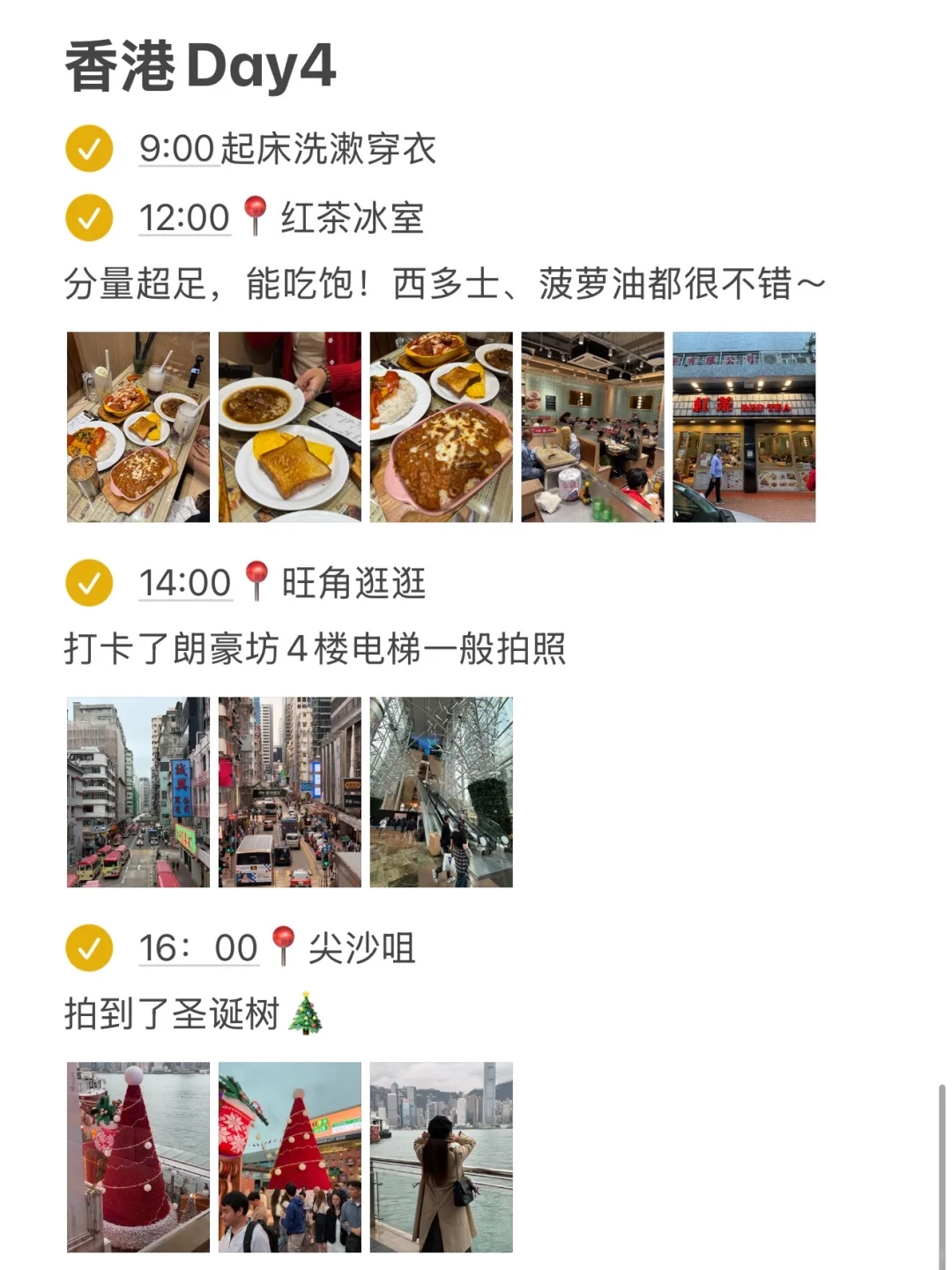The height and width of the screenshot is (1270, 952).
Task: Open the underlined 9:00 time link
Action: [177, 149]
